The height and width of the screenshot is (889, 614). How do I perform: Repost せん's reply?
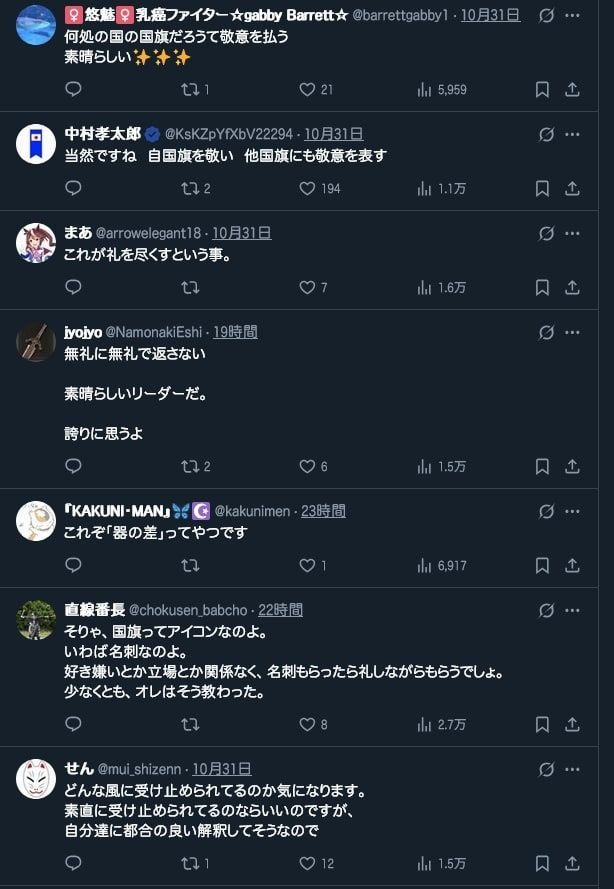190,863
